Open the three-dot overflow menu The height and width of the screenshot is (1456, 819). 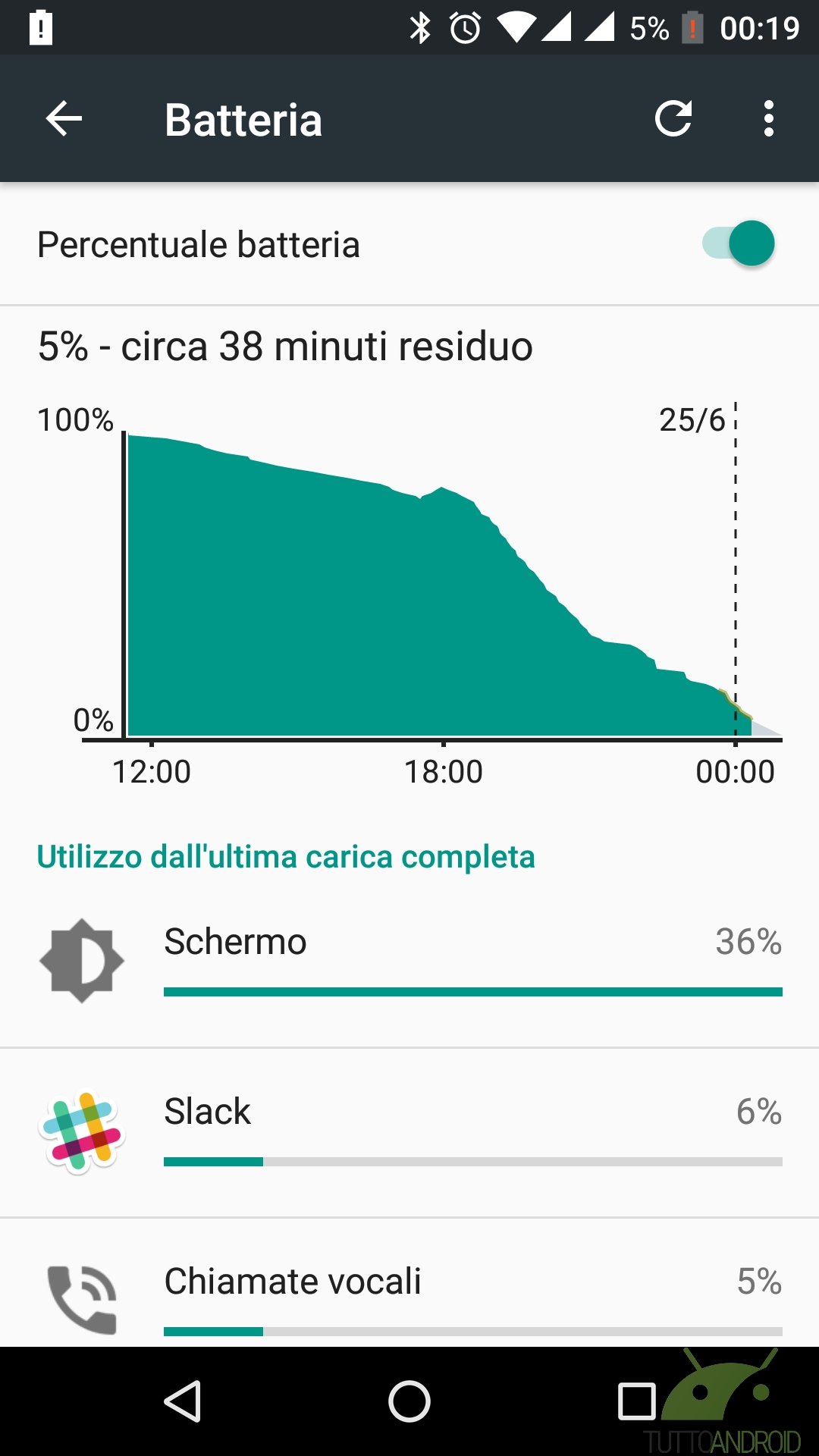coord(769,118)
